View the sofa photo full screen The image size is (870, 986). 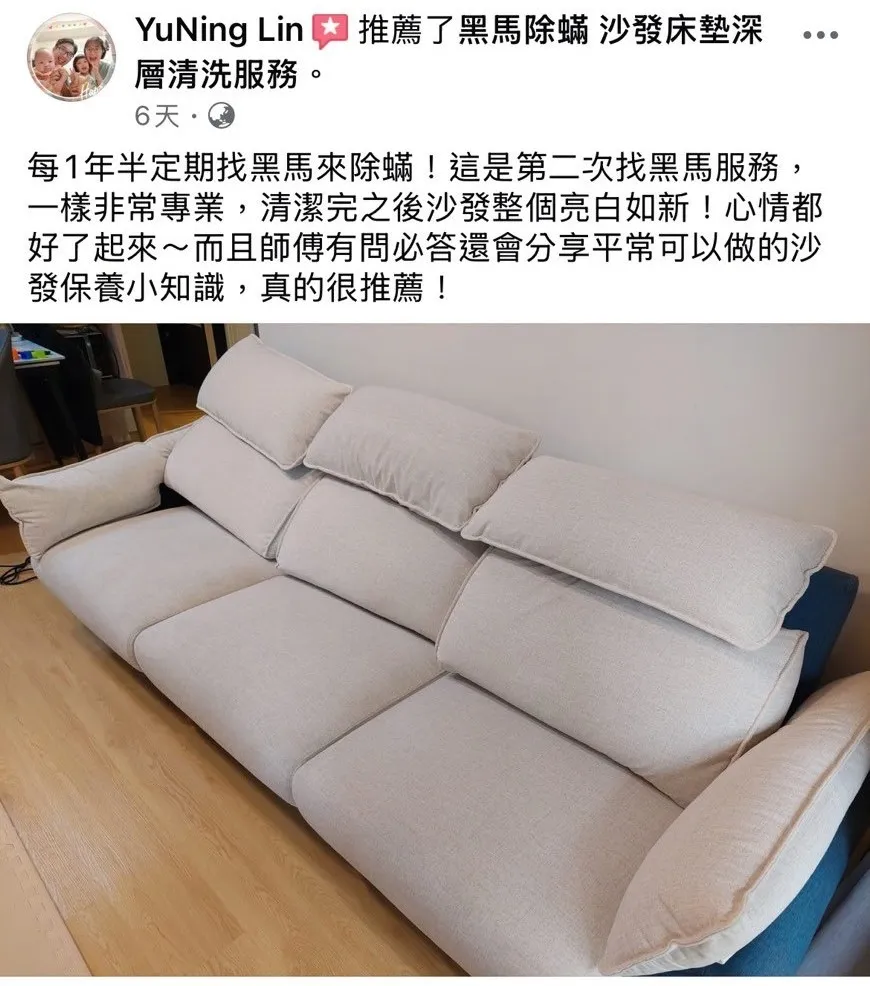click(x=435, y=650)
